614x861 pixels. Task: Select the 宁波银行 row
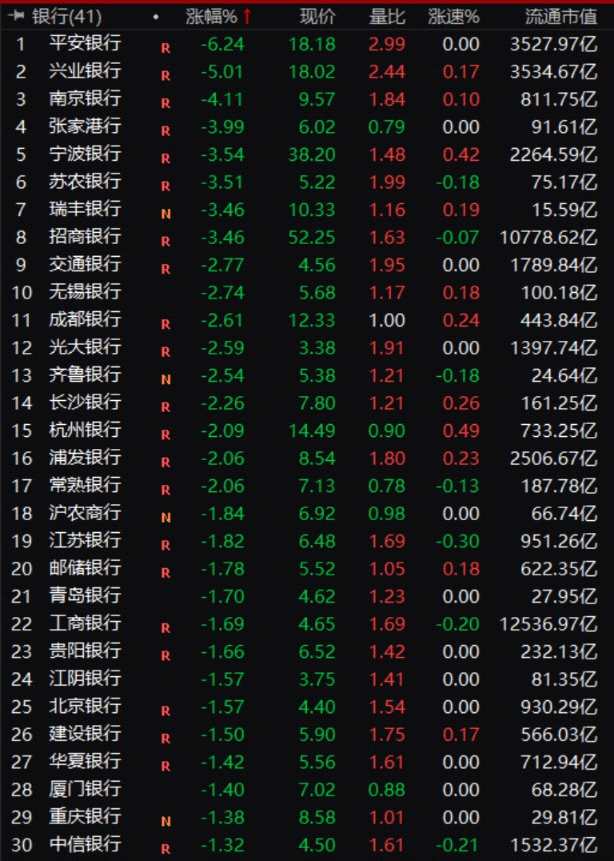[85, 154]
